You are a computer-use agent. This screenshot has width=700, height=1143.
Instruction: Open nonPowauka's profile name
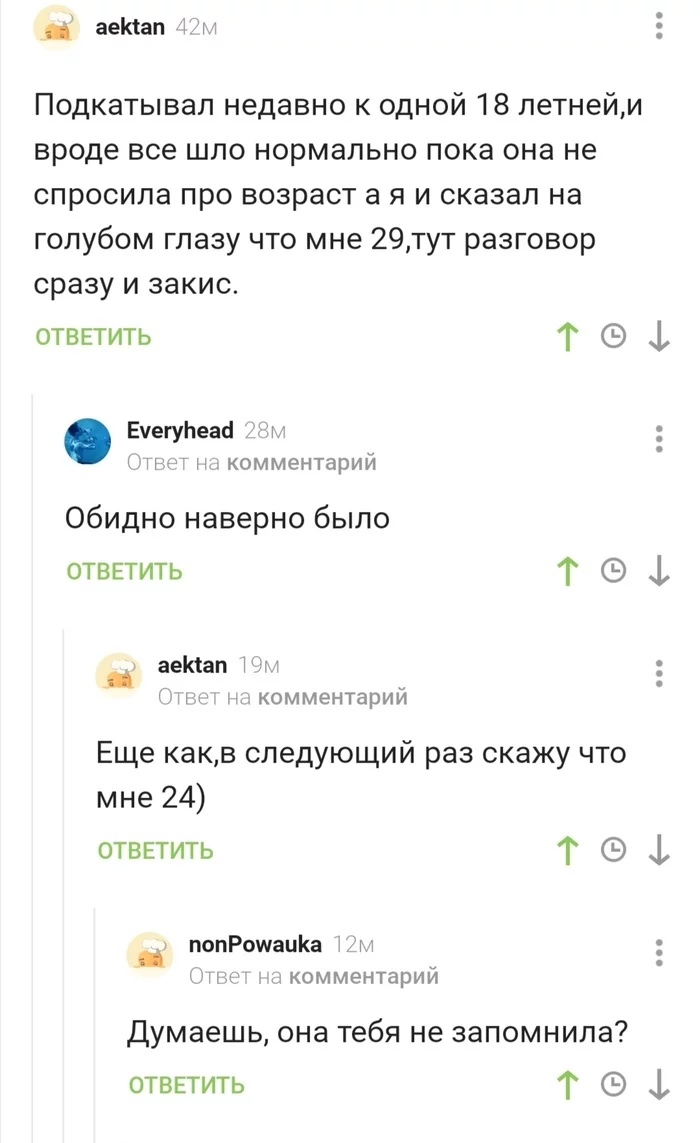click(x=255, y=944)
